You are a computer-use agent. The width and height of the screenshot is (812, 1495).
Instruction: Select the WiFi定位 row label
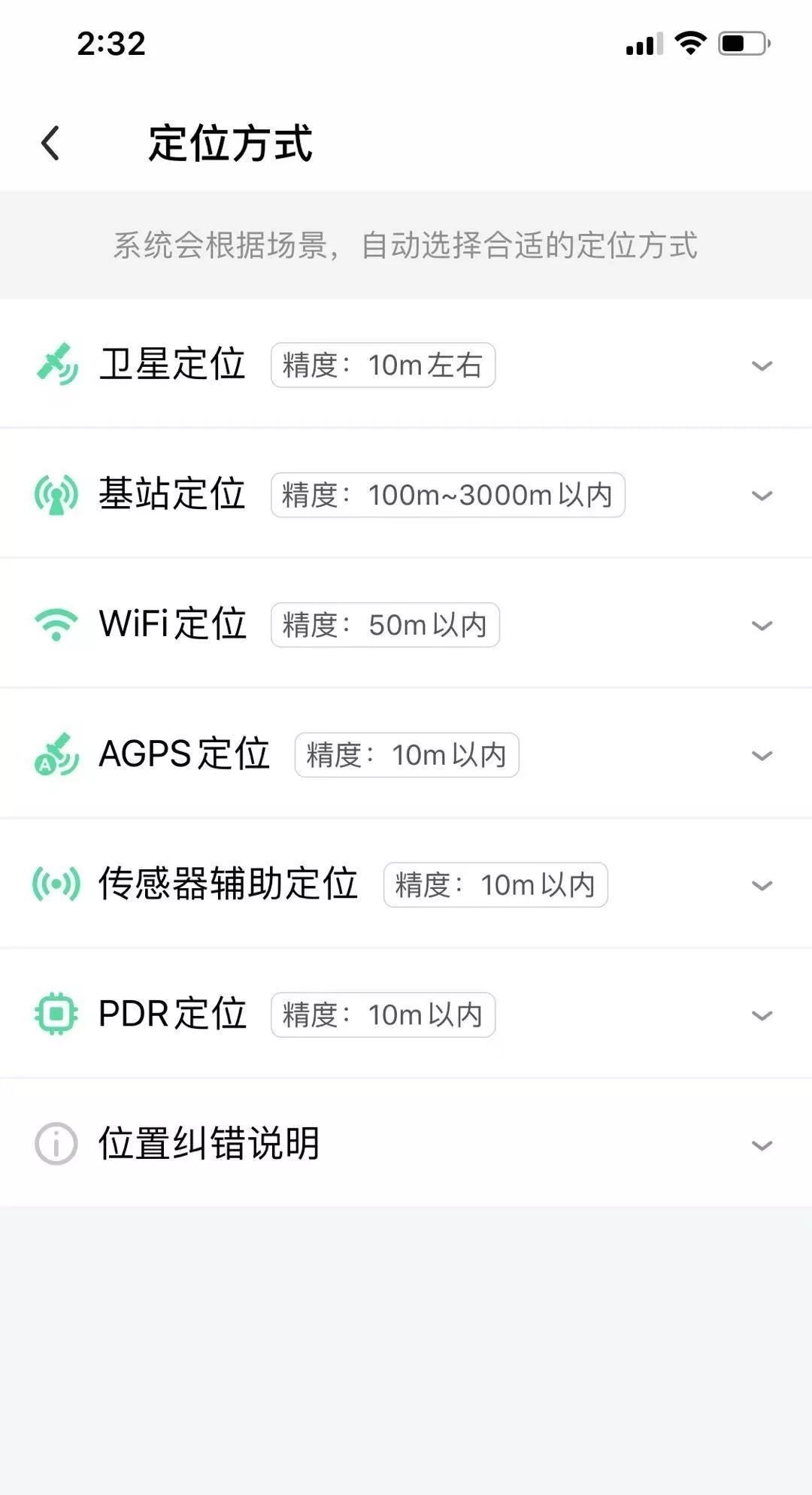pos(171,623)
